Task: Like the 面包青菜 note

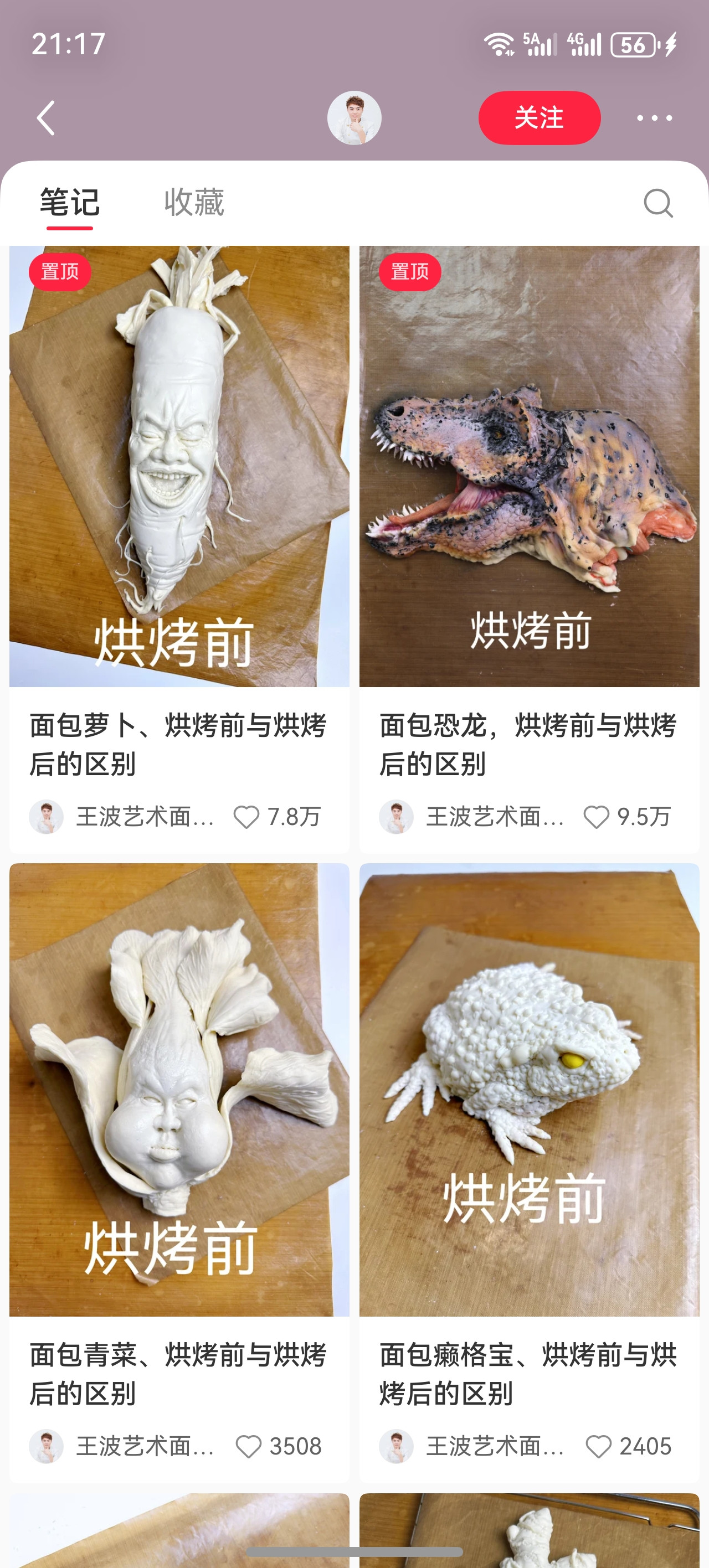Action: coord(249,1446)
